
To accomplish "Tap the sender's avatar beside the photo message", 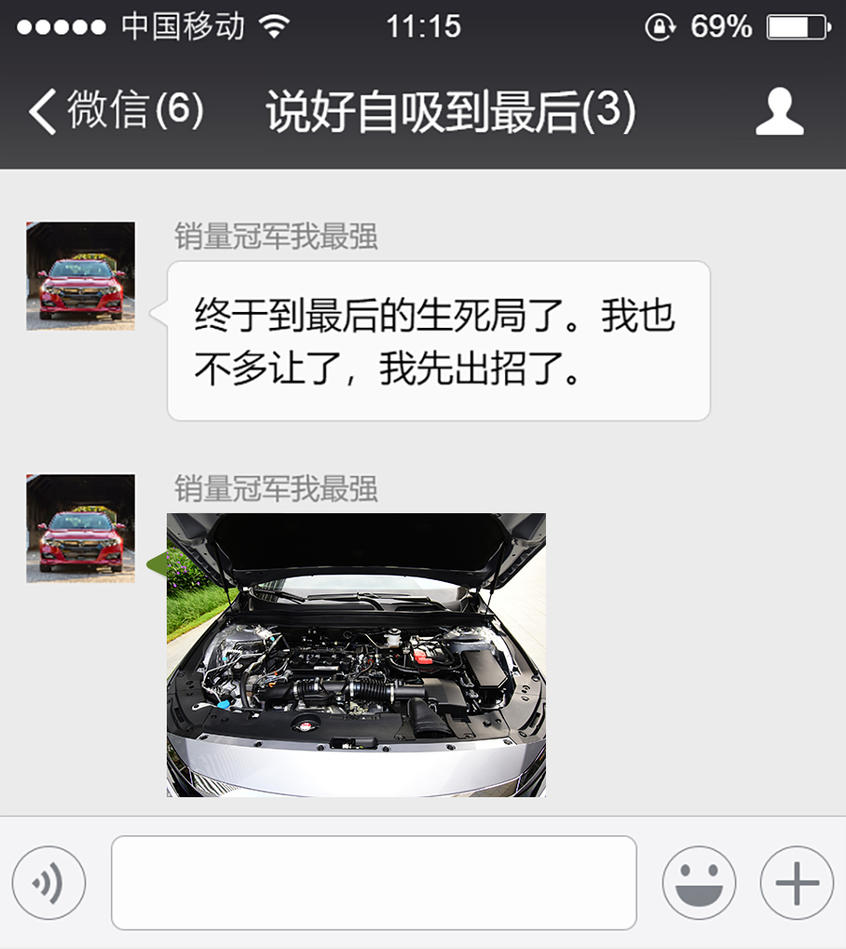I will [x=80, y=528].
